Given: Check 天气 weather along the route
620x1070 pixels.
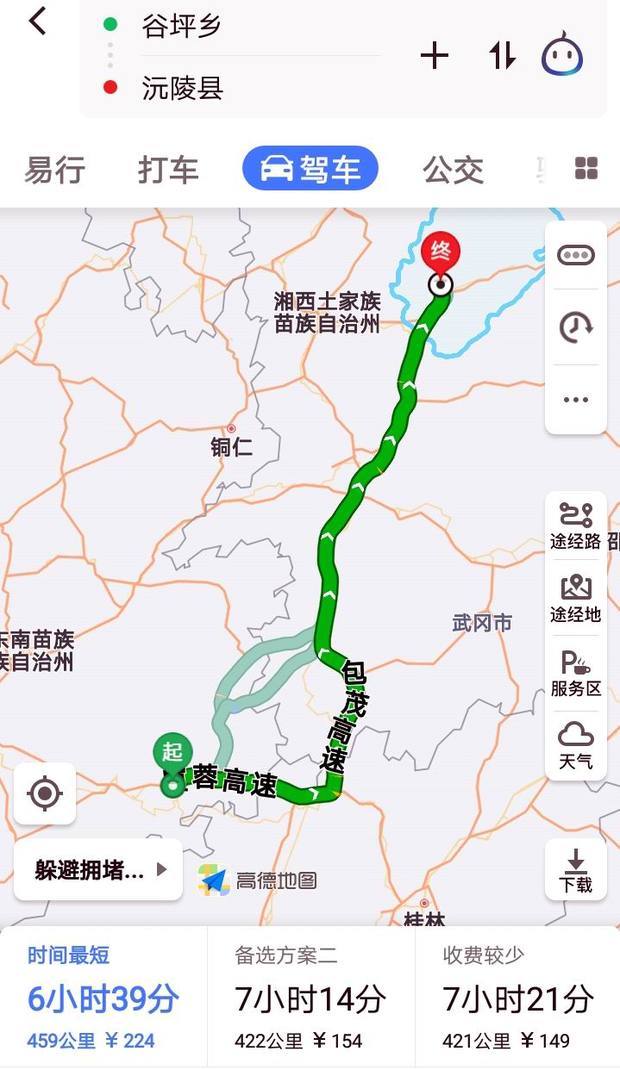Looking at the screenshot, I should click(x=576, y=746).
